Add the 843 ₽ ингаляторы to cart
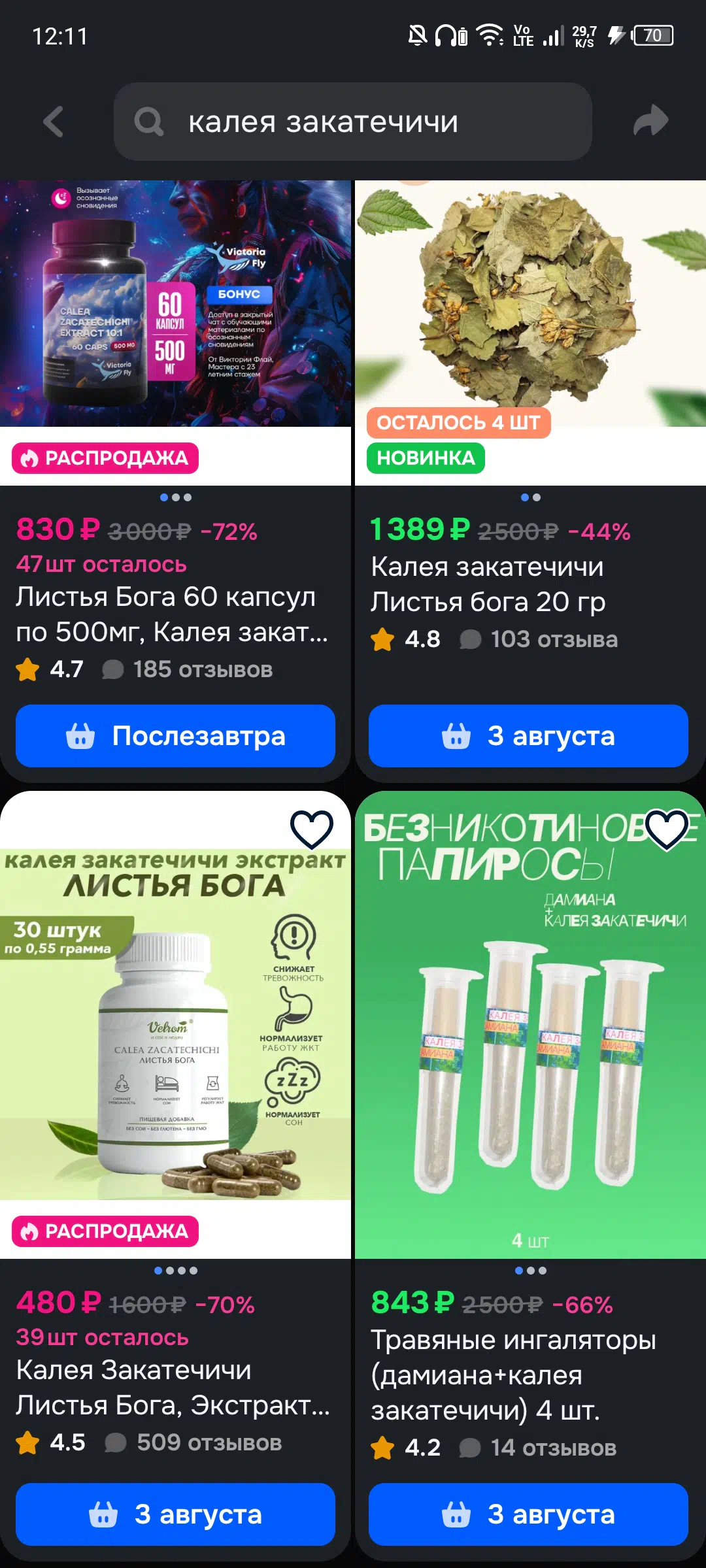This screenshot has height=1568, width=706. tap(528, 1514)
